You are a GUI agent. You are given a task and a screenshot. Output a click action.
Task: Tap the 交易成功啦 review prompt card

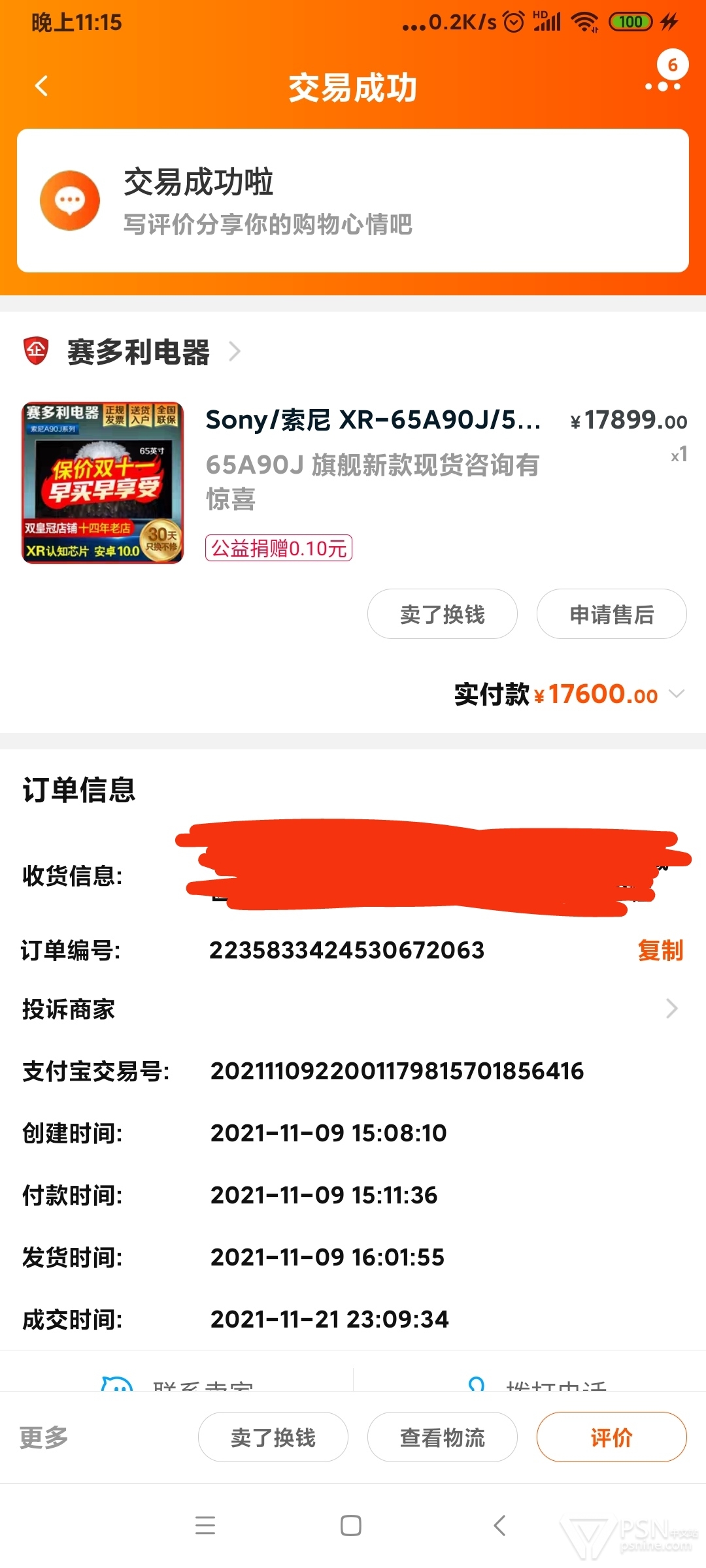(353, 201)
